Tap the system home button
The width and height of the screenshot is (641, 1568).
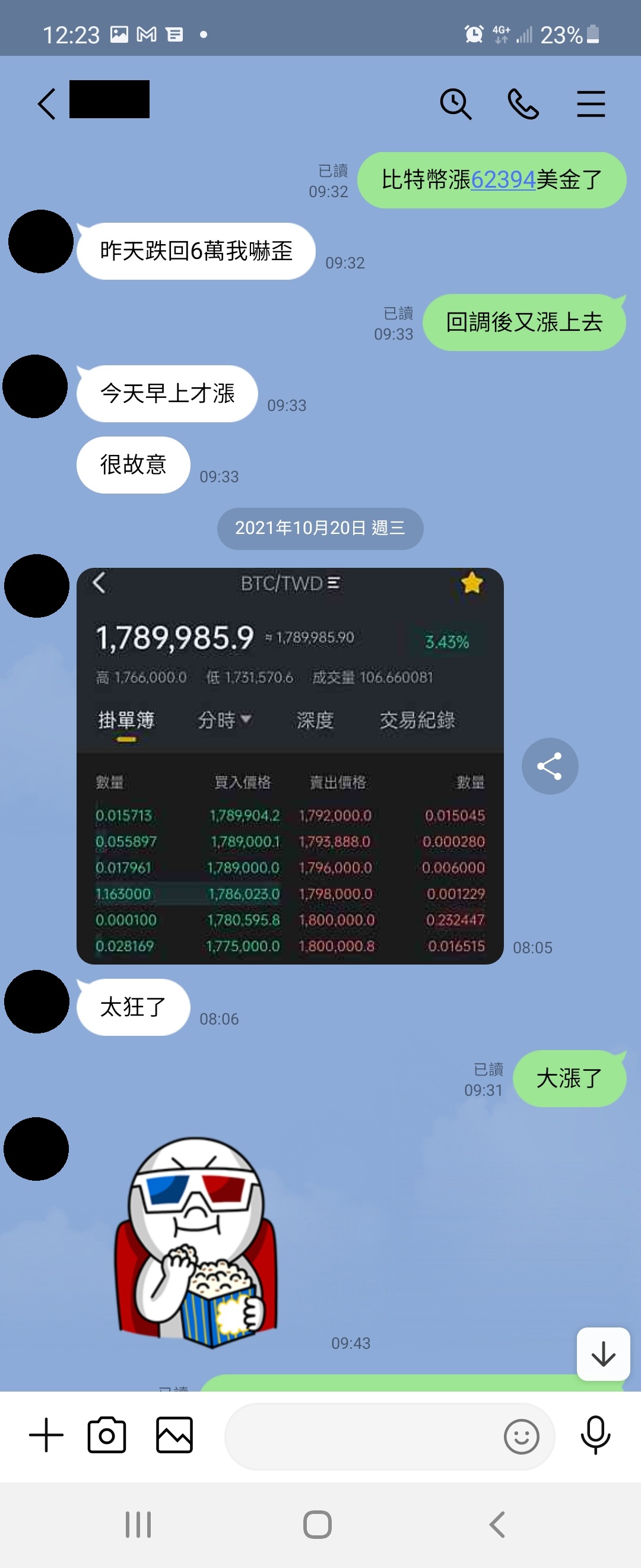(x=318, y=1525)
